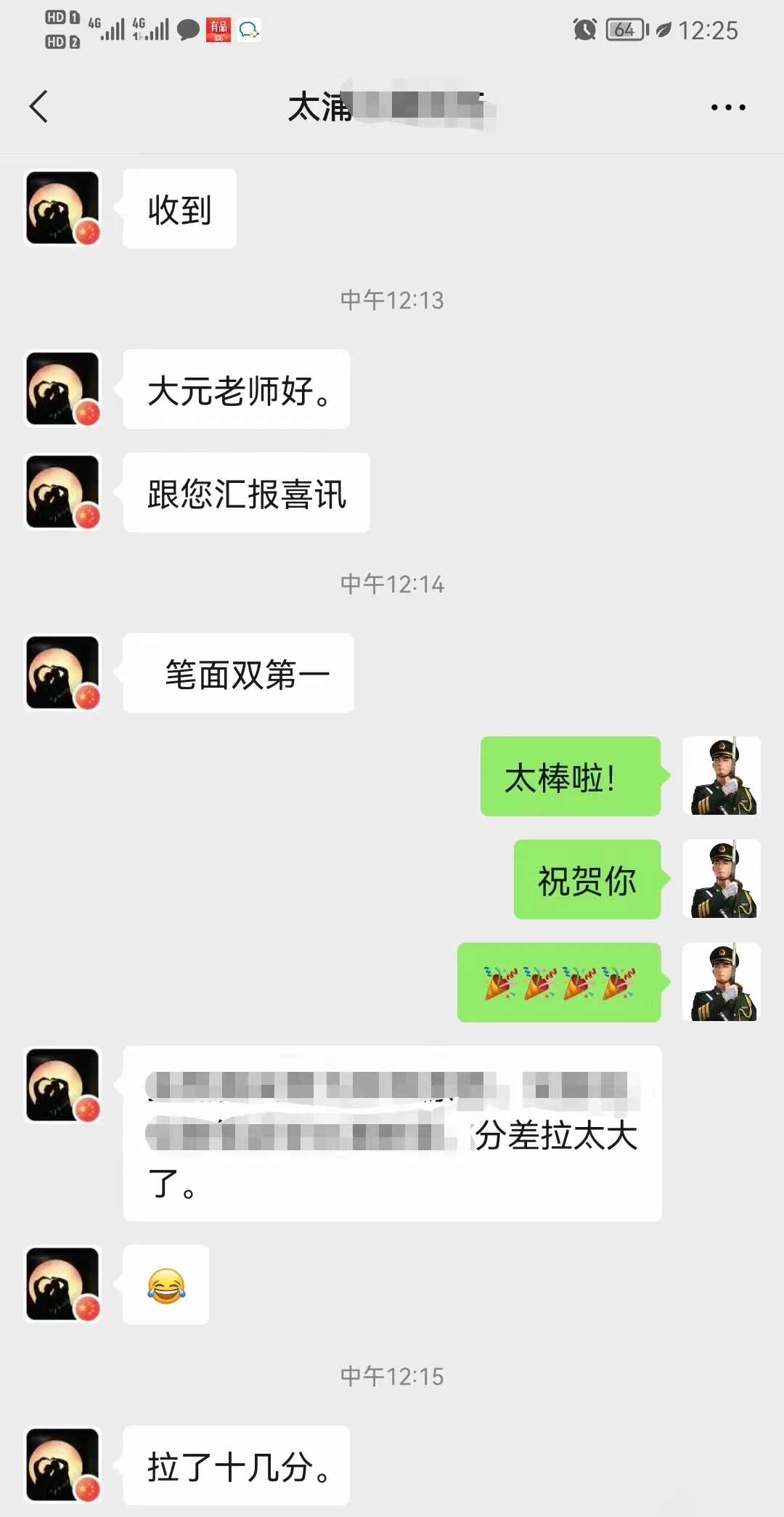Screen dimensions: 784x1517
Task: Open the contact's avatar beside 笔面双第一
Action: tap(63, 672)
